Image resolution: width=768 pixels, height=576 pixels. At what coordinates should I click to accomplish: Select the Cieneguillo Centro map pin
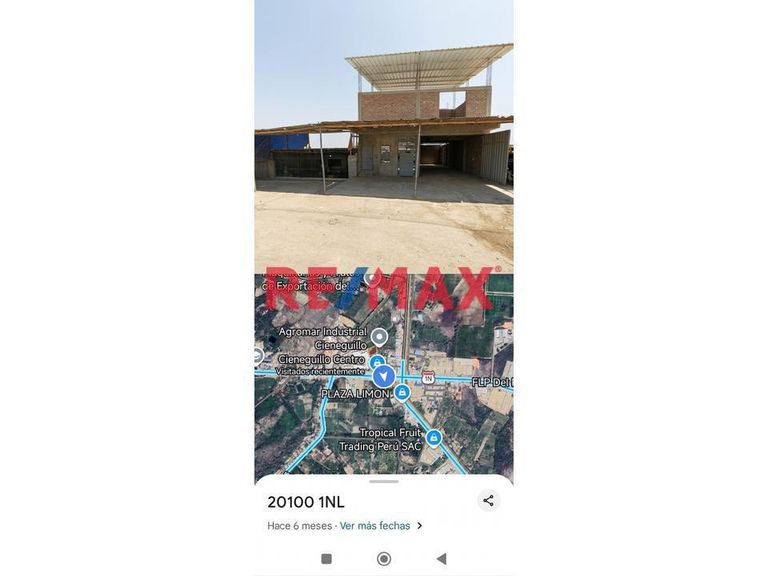click(x=376, y=362)
